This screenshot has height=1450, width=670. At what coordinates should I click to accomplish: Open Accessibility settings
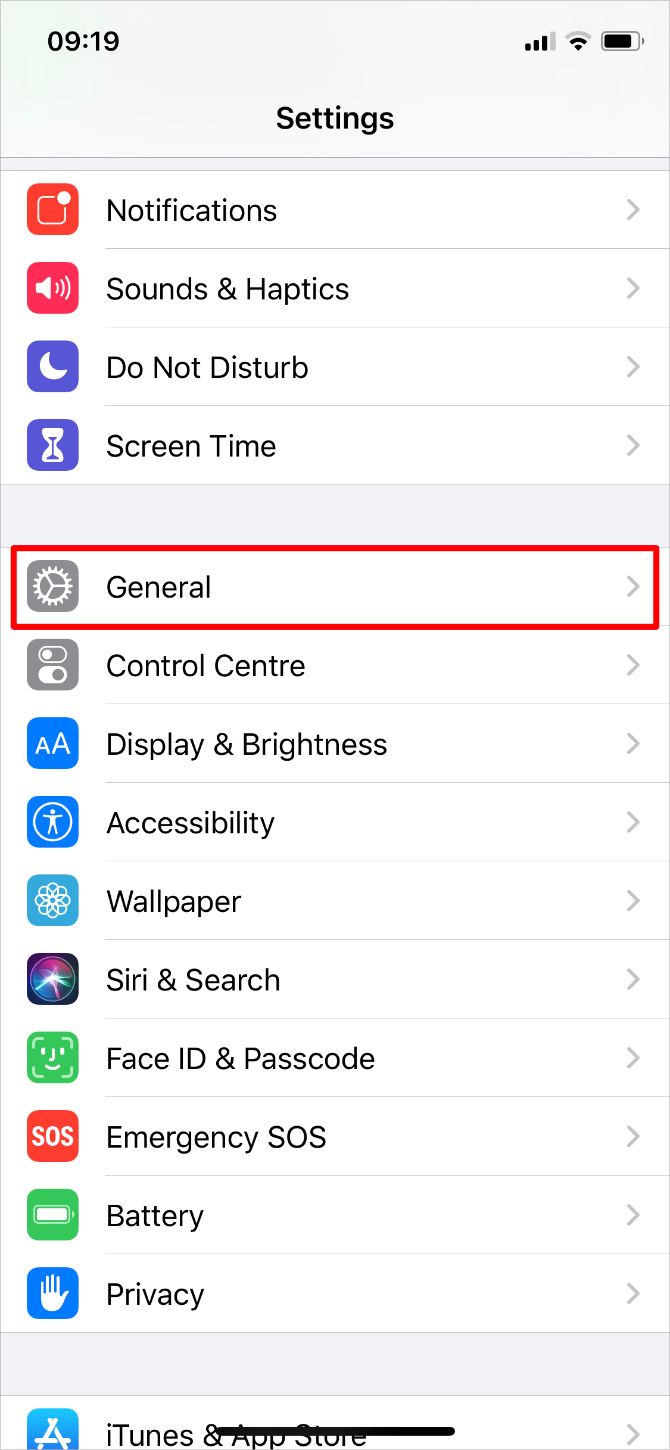[335, 823]
